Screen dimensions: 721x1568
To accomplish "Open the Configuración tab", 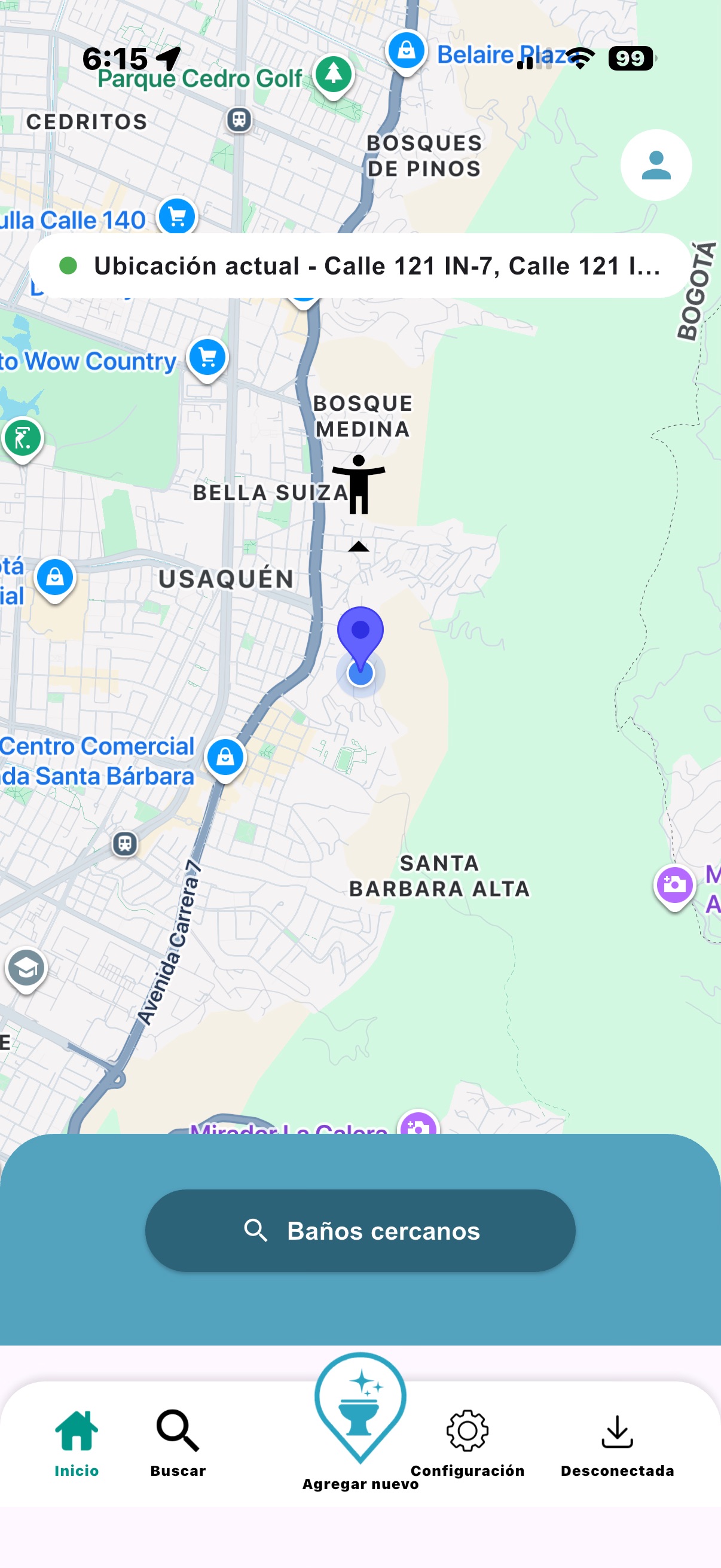I will coord(468,1441).
